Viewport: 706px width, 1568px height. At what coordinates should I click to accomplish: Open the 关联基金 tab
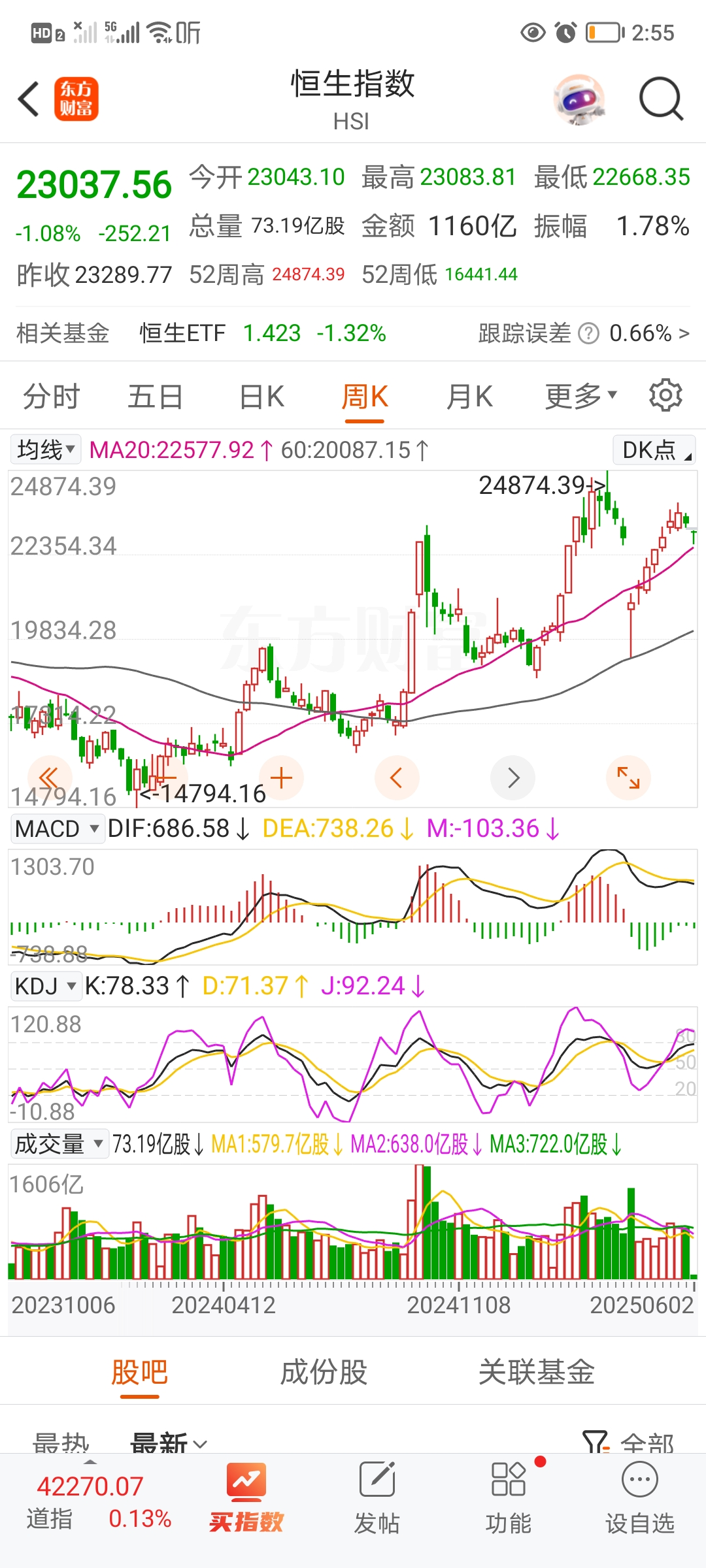[x=536, y=1373]
